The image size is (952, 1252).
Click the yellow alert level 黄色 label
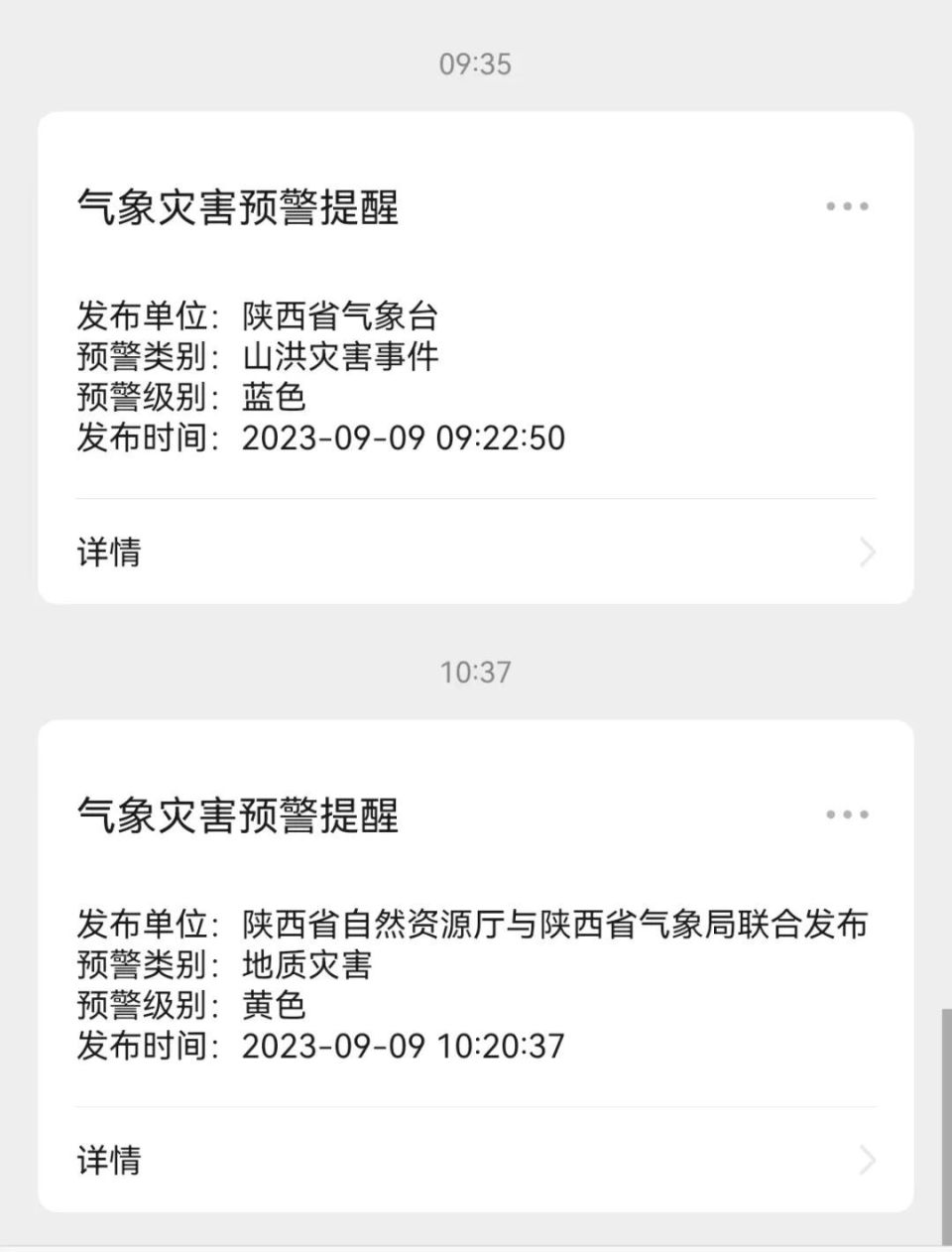pyautogui.click(x=275, y=1005)
